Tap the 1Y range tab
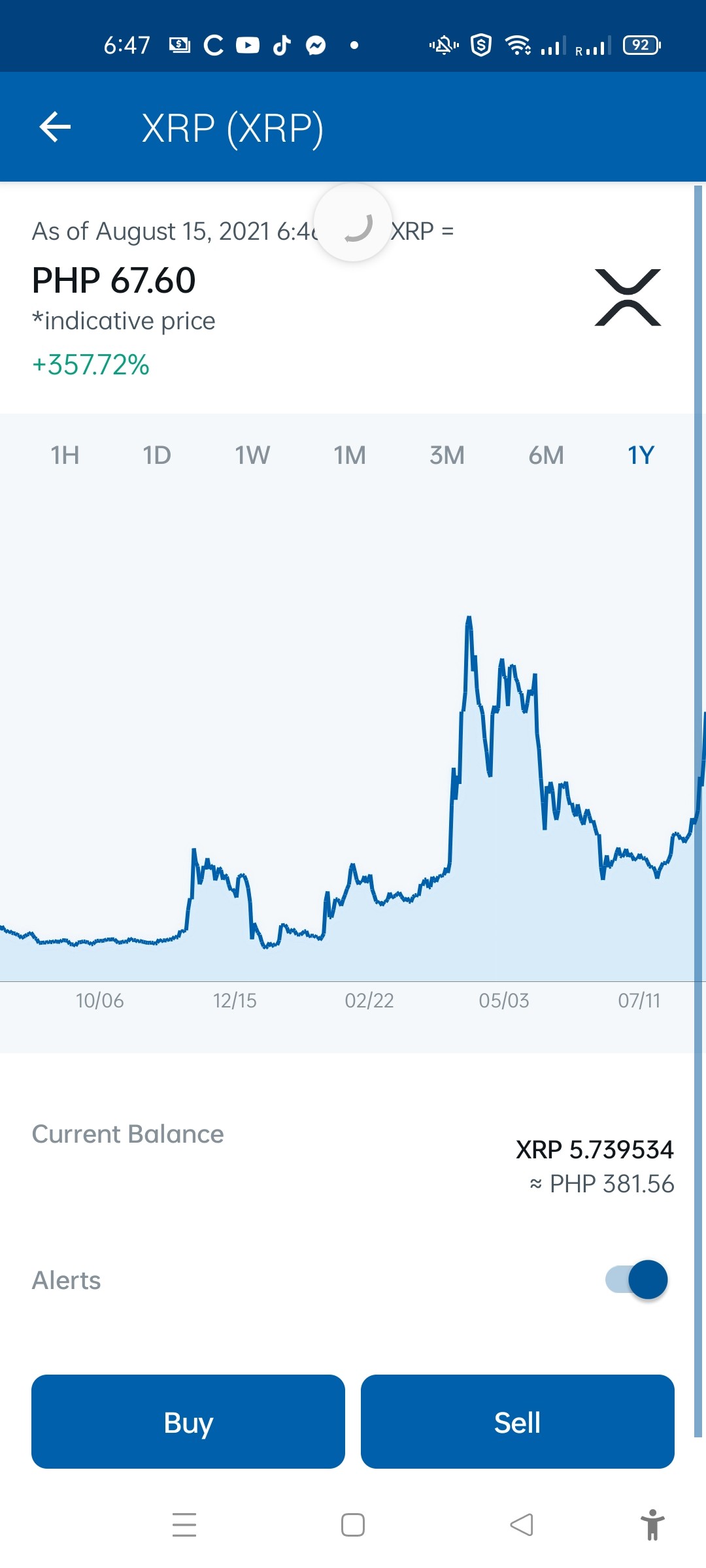Viewport: 706px width, 1568px height. point(641,455)
